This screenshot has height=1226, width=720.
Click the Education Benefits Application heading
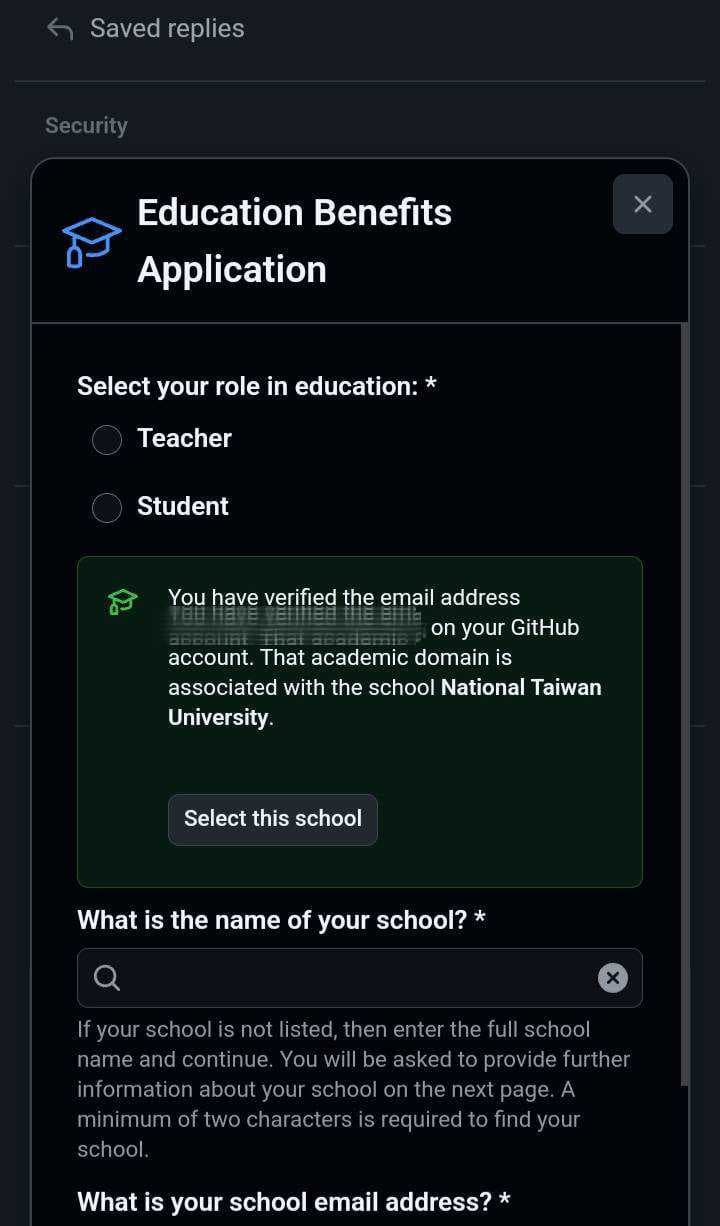pos(294,240)
